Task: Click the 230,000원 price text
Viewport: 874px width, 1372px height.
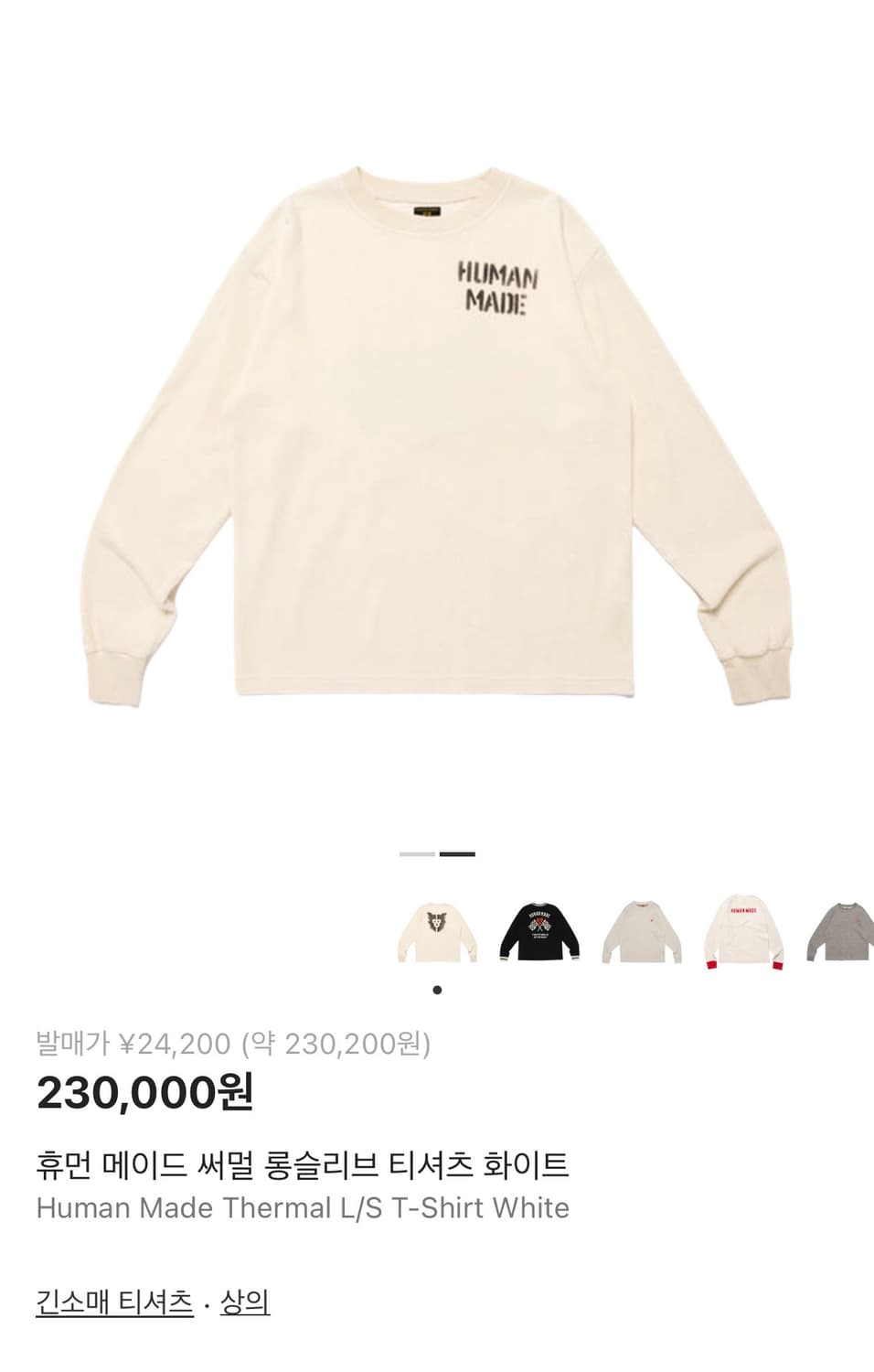Action: (146, 1092)
